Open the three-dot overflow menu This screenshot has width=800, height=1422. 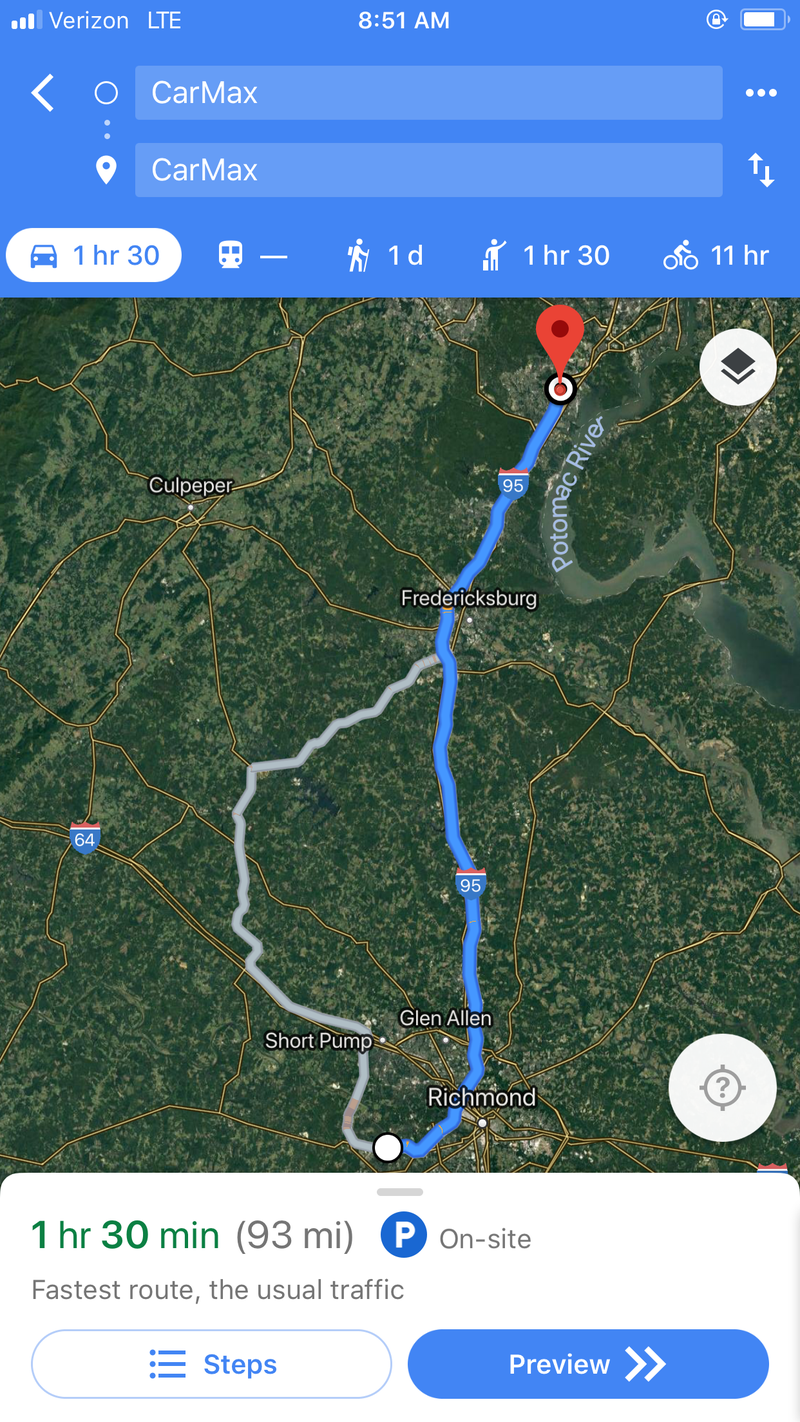coord(760,93)
